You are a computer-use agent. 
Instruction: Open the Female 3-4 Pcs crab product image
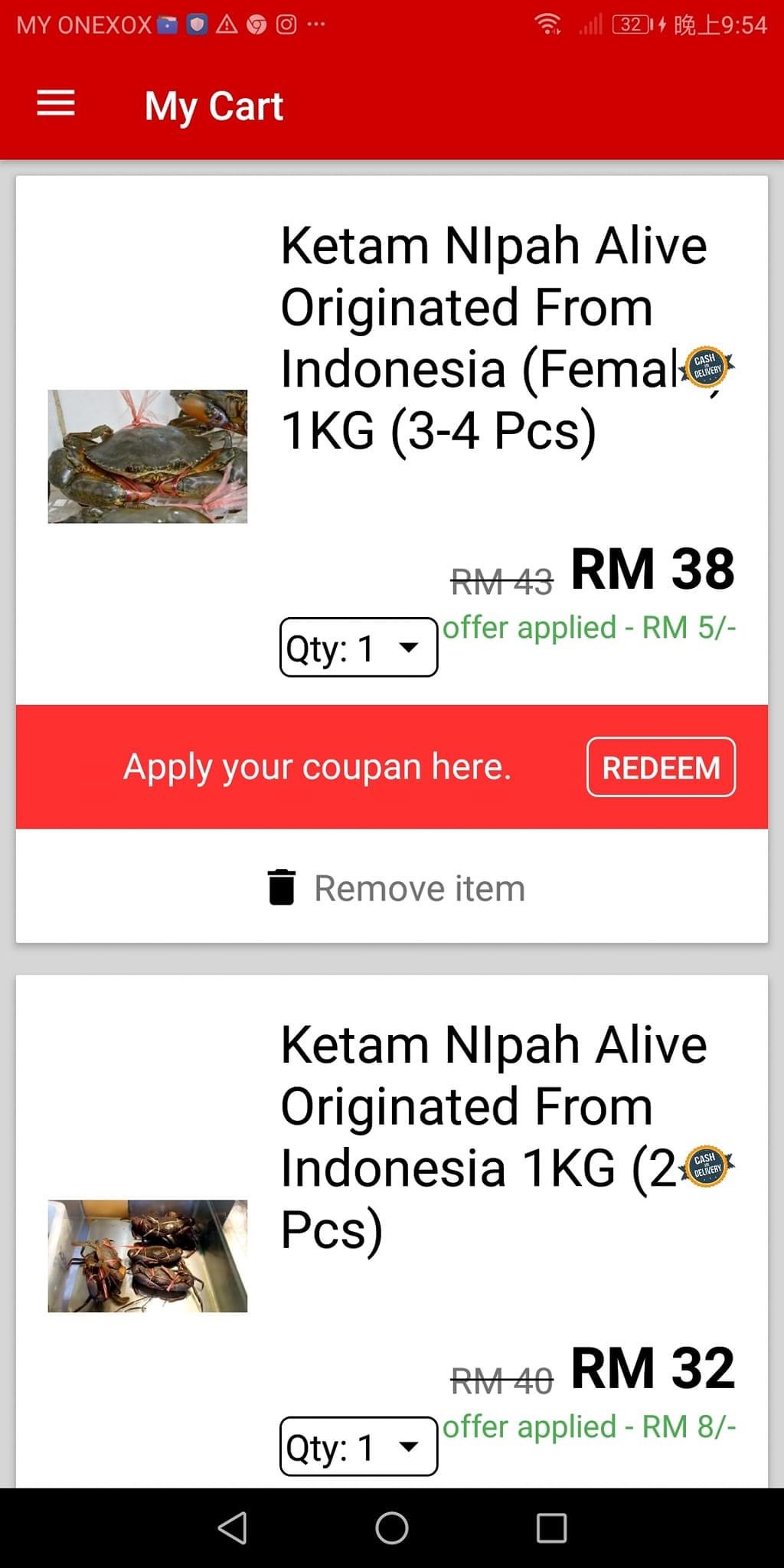[x=148, y=456]
